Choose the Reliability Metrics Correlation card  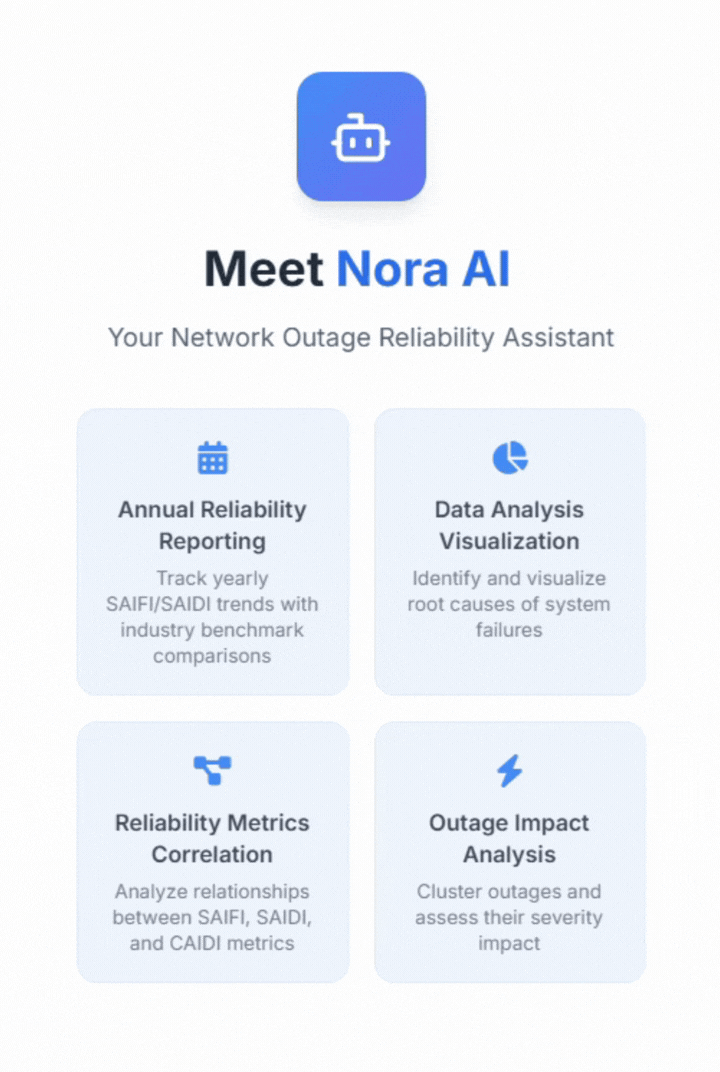click(x=212, y=851)
